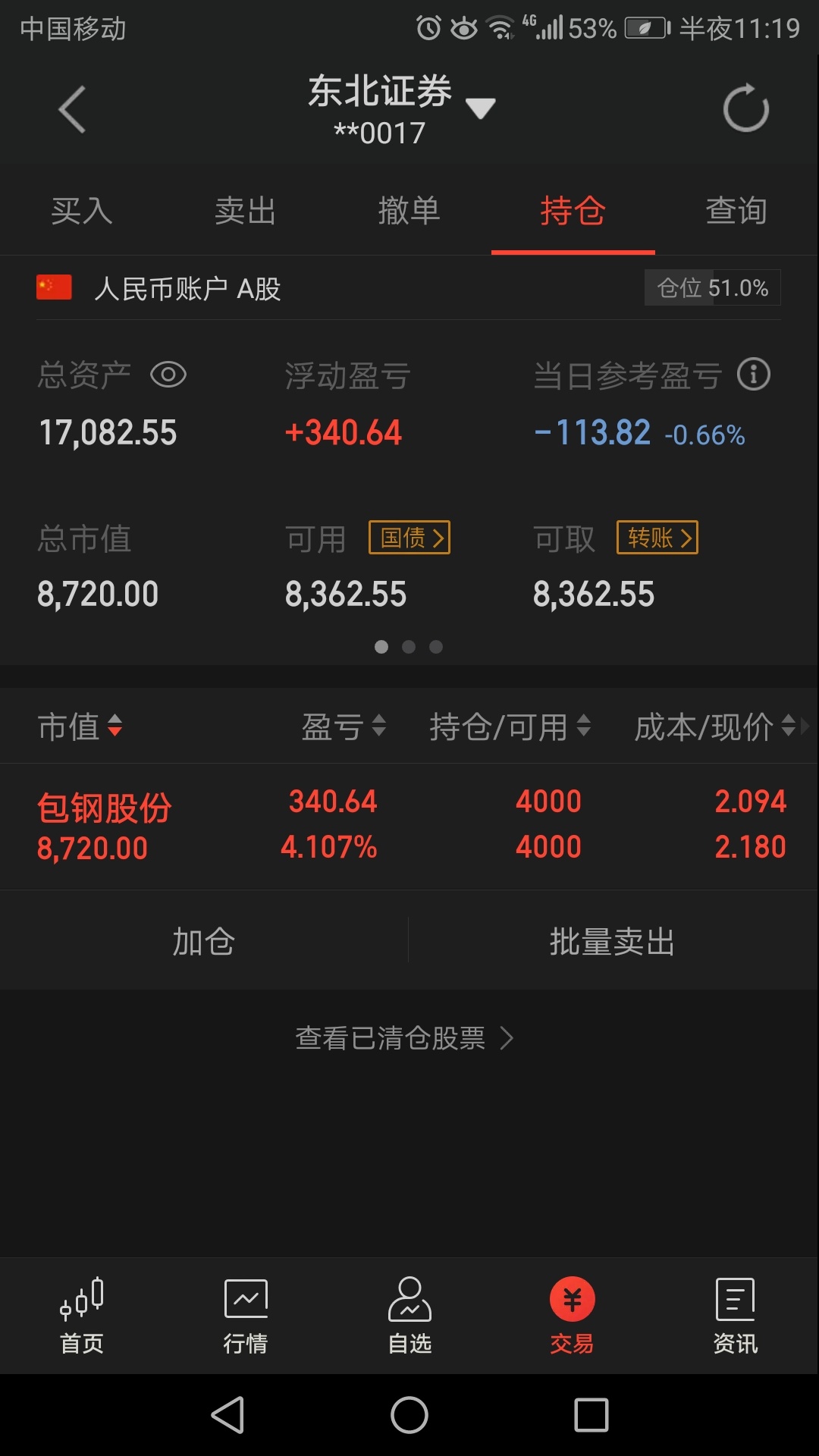
Task: Go back using the top-left arrow
Action: click(72, 110)
